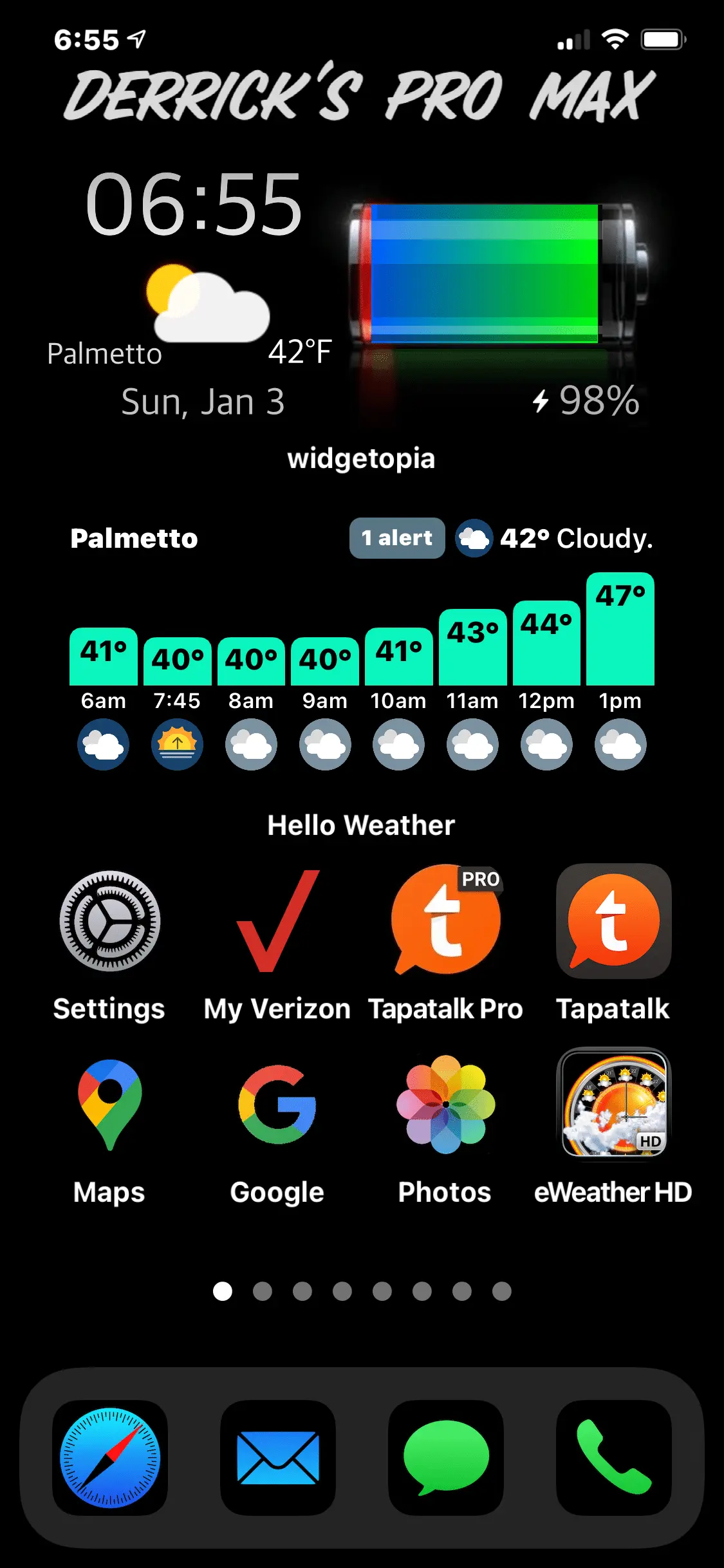
Task: Open the Mail app in the dock
Action: 277,1457
